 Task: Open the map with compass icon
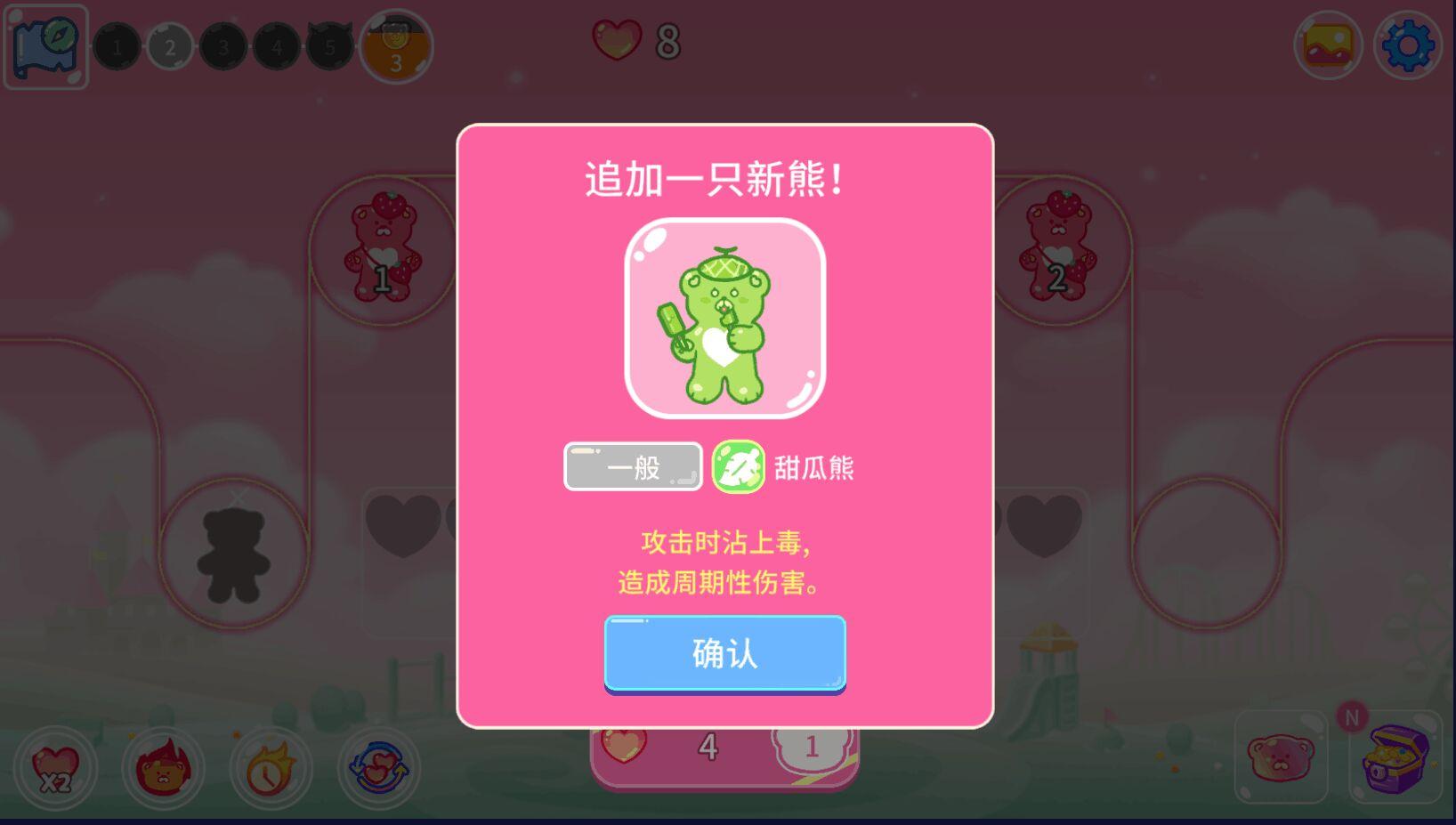click(x=45, y=46)
